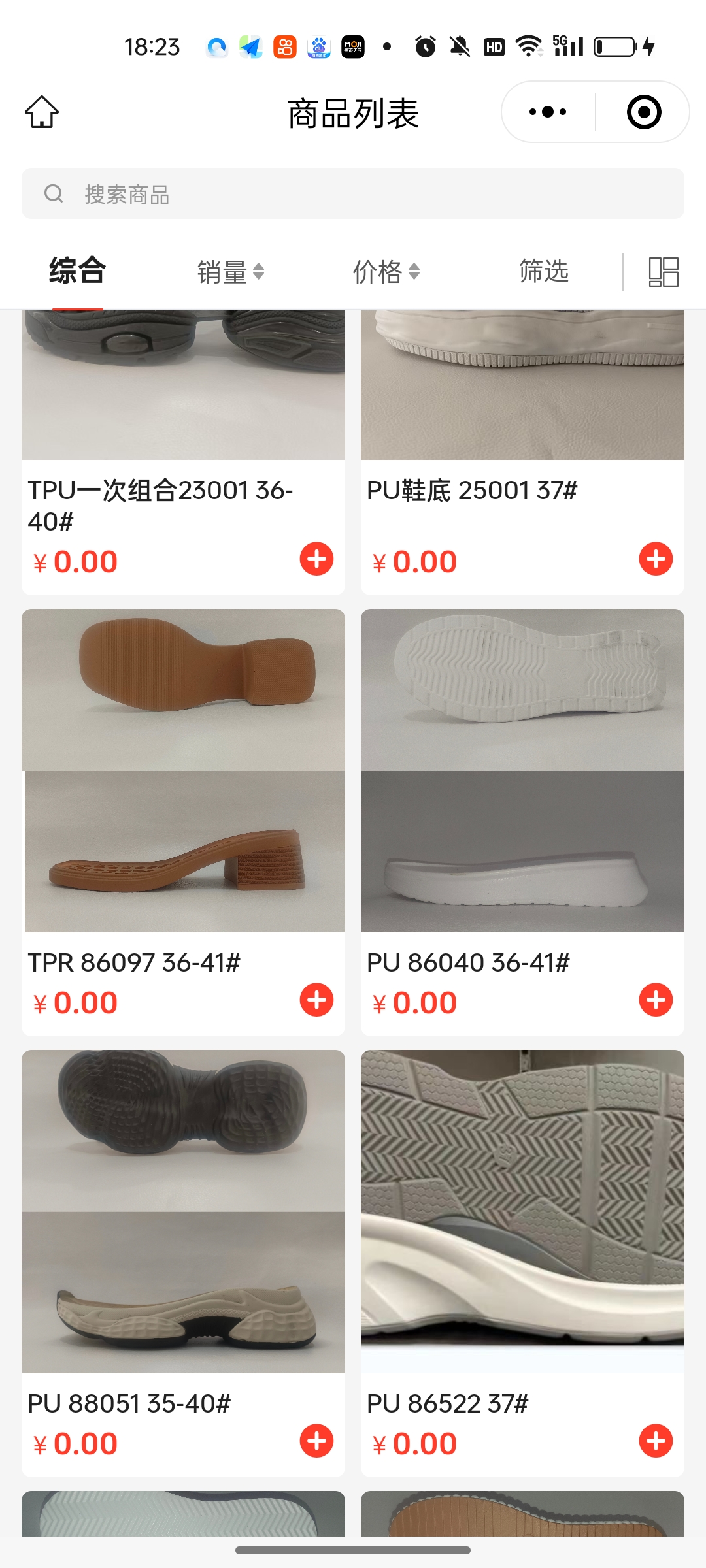This screenshot has width=706, height=1568.
Task: Tap the 搜索商品 search box
Action: coord(353,193)
